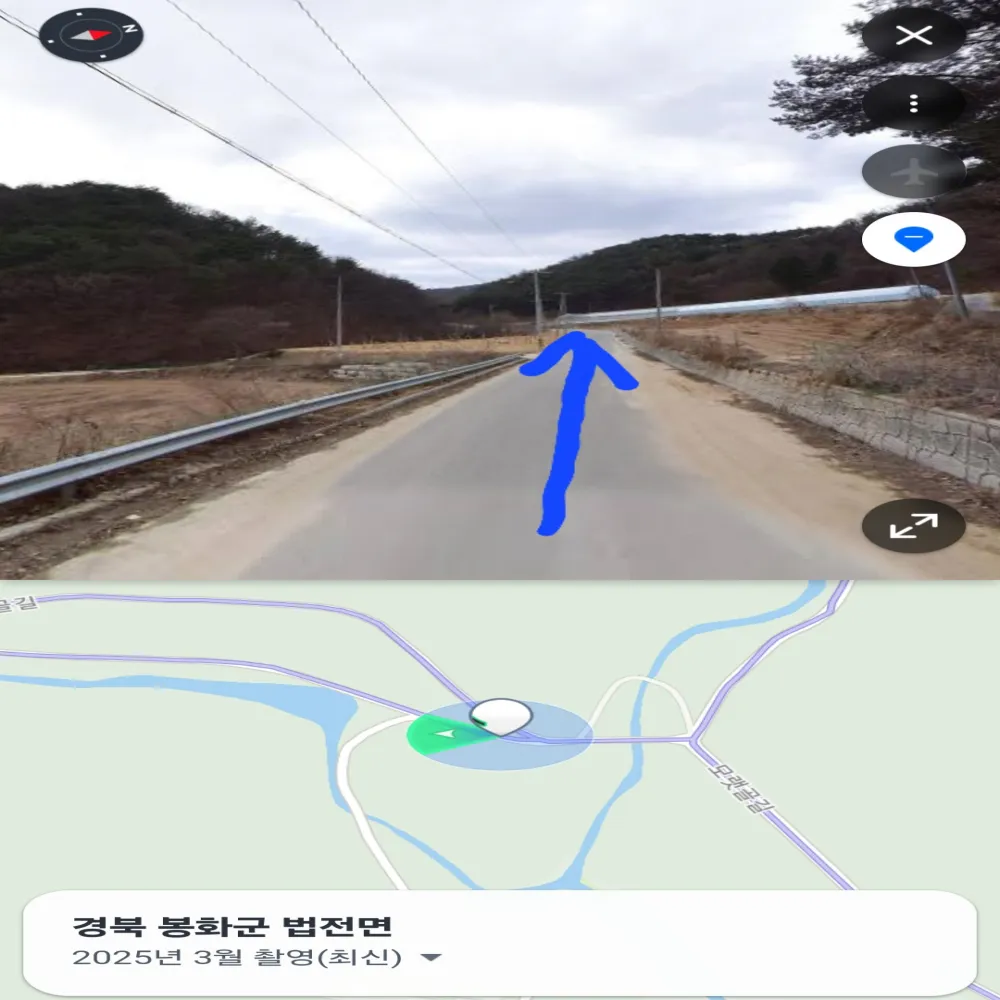Switch to aerial sky view
This screenshot has width=1000, height=1000.
coord(913,172)
